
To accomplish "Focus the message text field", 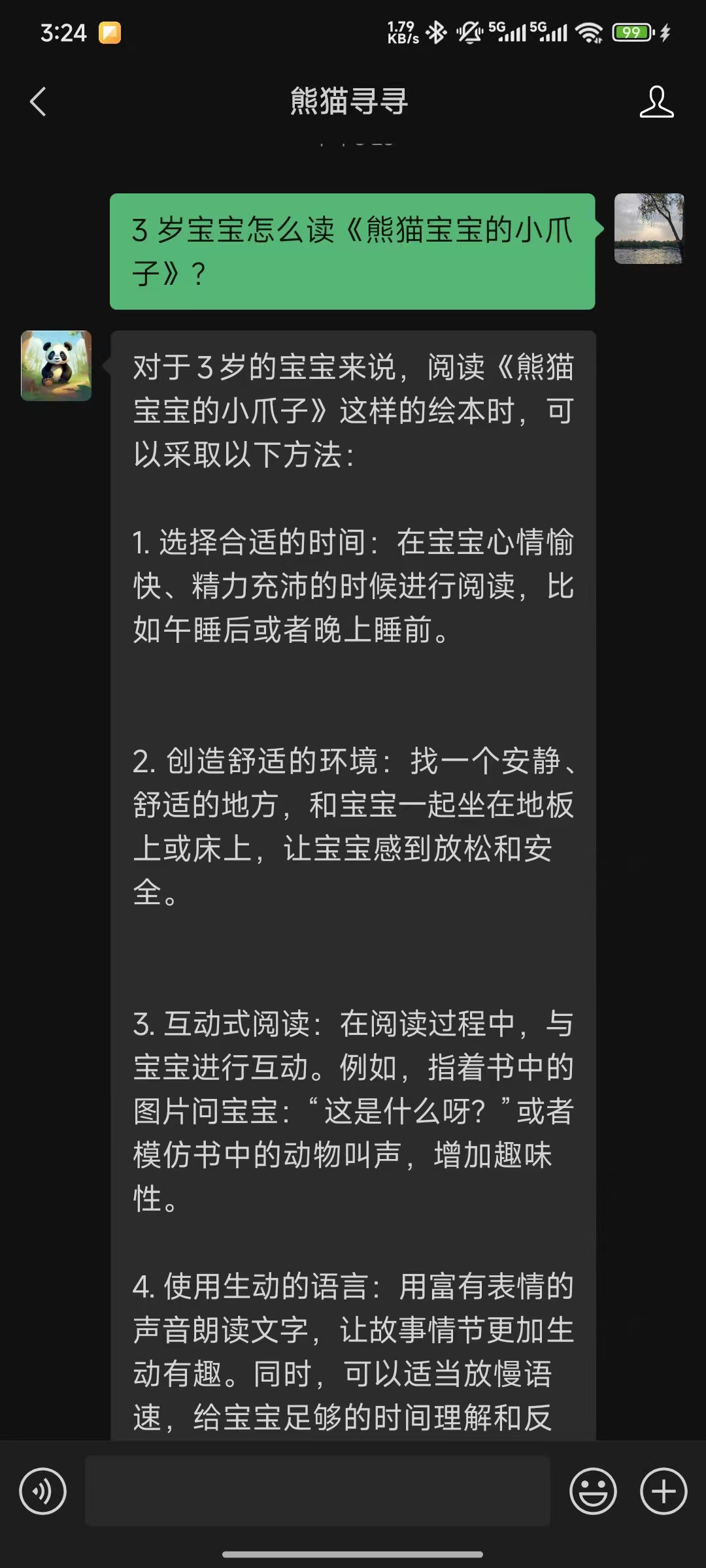I will click(318, 1492).
